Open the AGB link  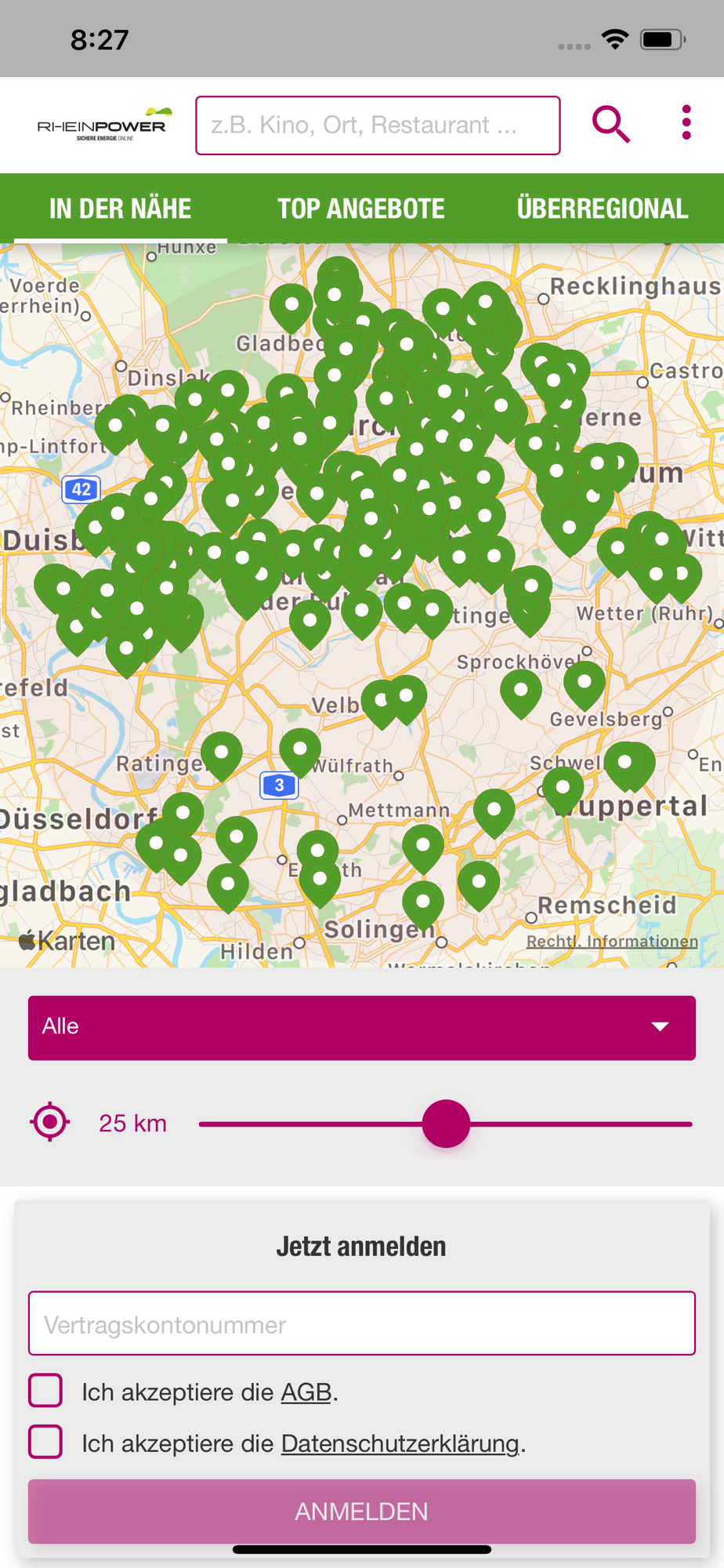[x=306, y=1392]
